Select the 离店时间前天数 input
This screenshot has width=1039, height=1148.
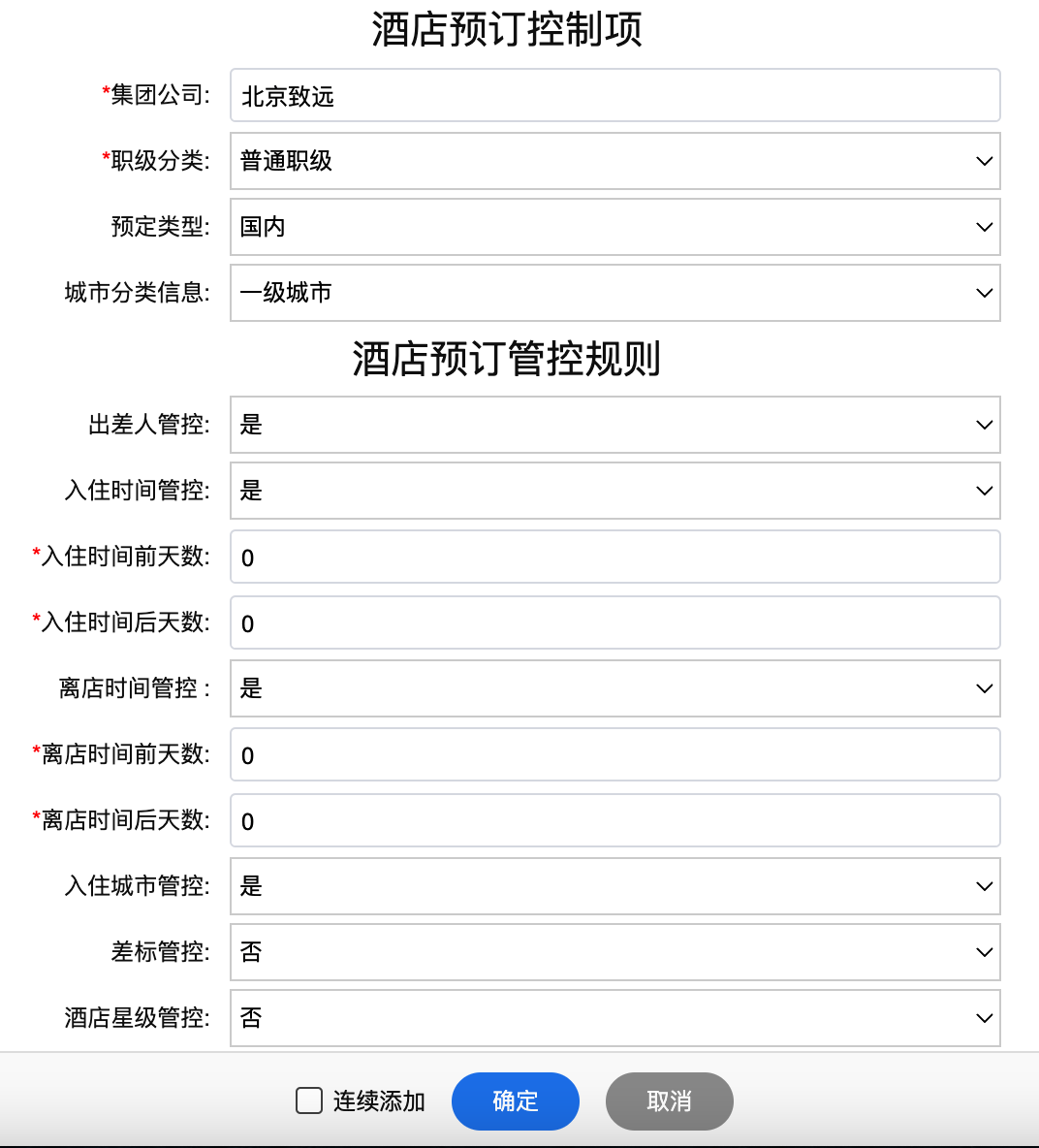pyautogui.click(x=614, y=754)
